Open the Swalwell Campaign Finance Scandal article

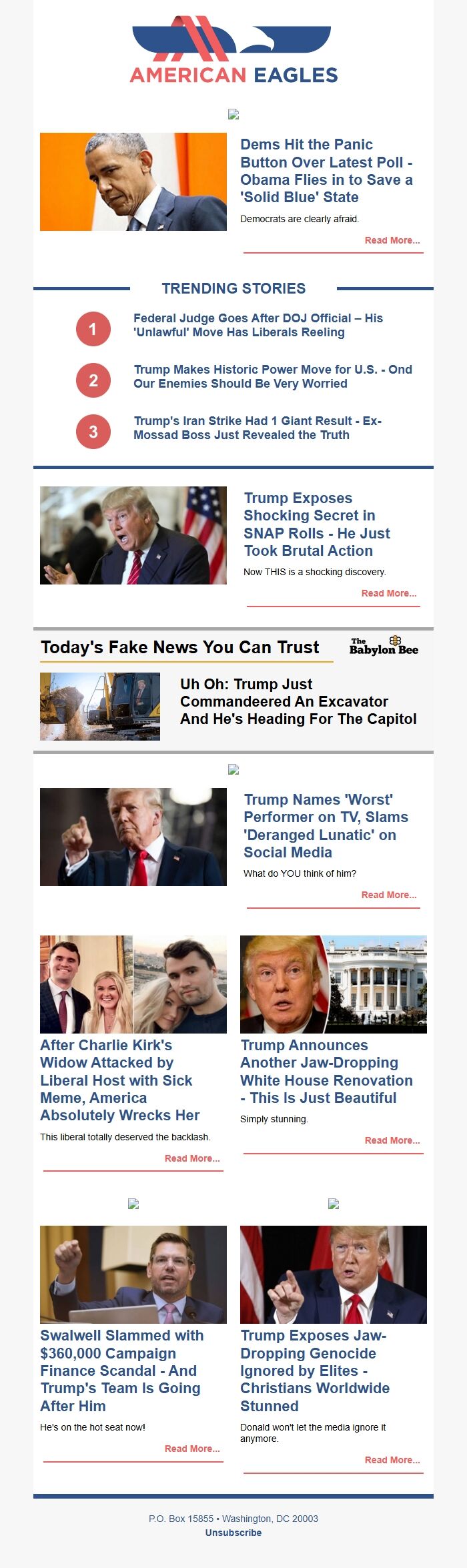(x=121, y=1370)
